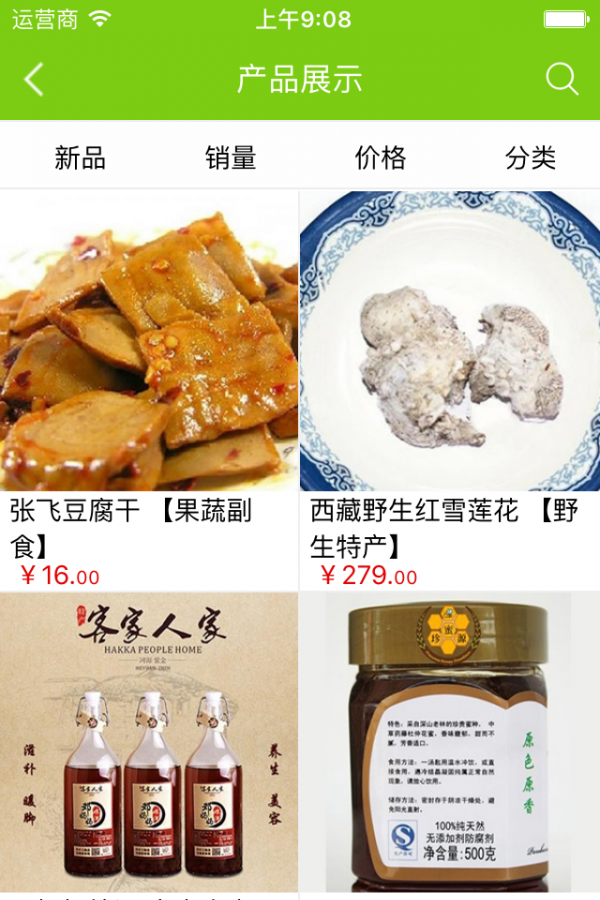Open the 分类 category filter
The image size is (600, 900).
(x=530, y=158)
